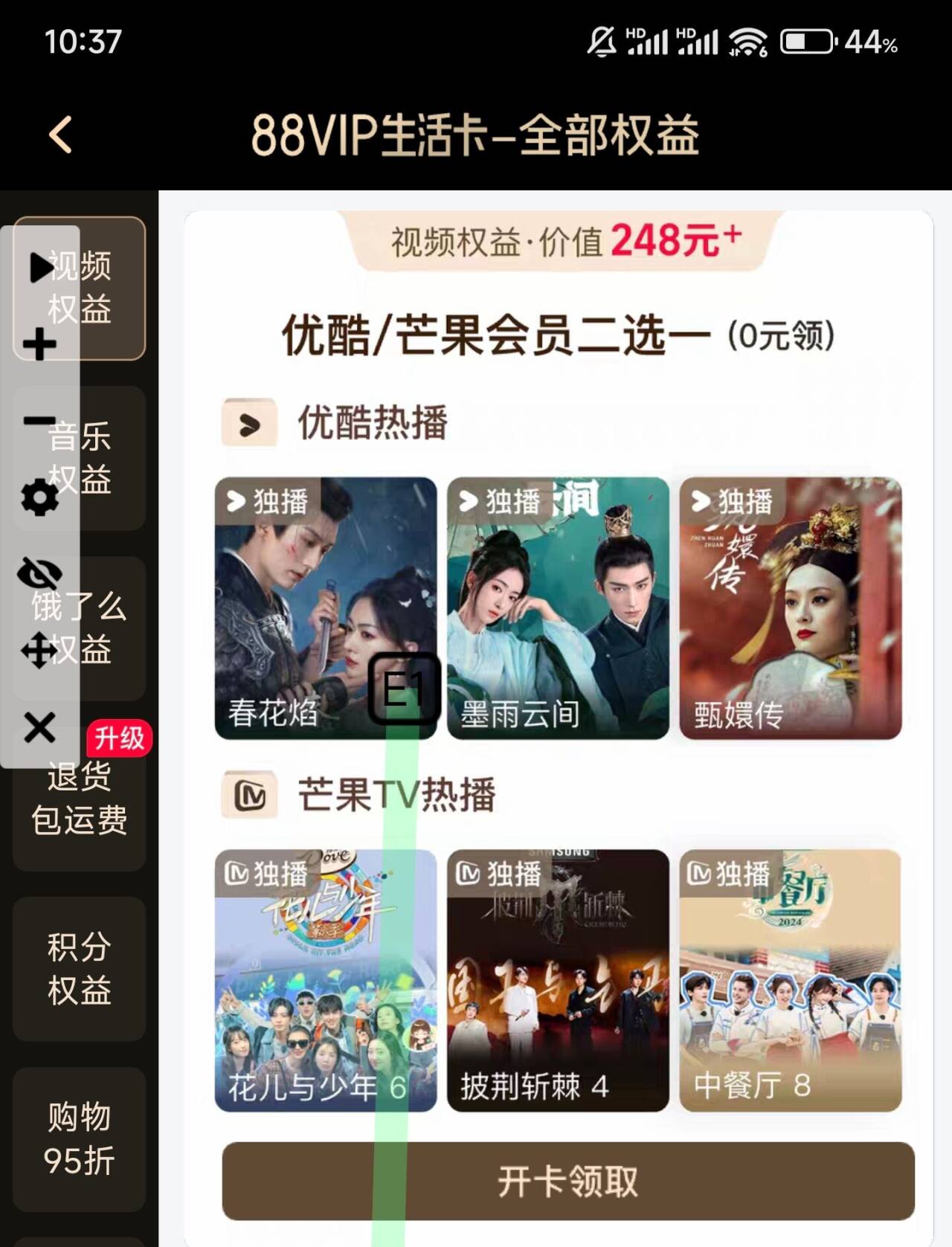Image resolution: width=952 pixels, height=1247 pixels.
Task: Go back using the top-left arrow
Action: coord(61,135)
